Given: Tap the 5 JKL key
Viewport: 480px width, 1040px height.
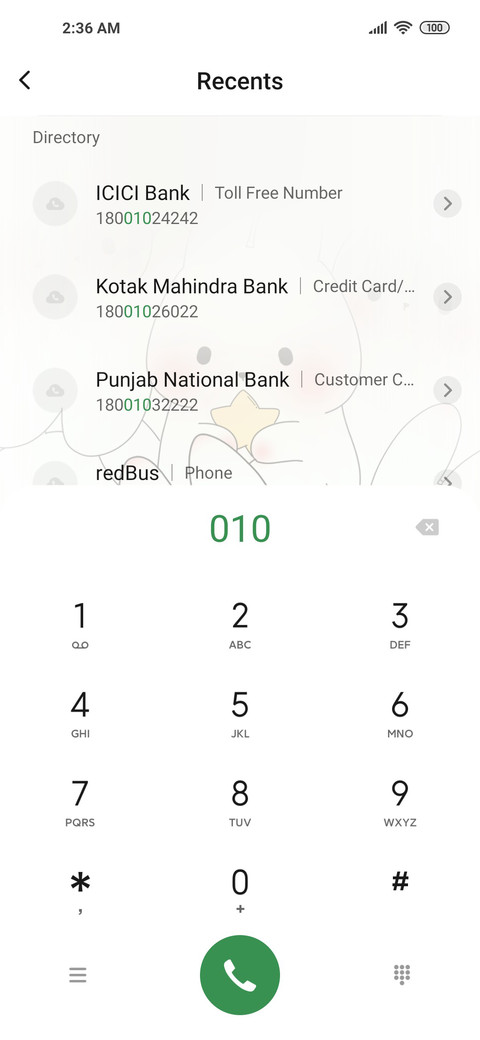Looking at the screenshot, I should click(240, 714).
